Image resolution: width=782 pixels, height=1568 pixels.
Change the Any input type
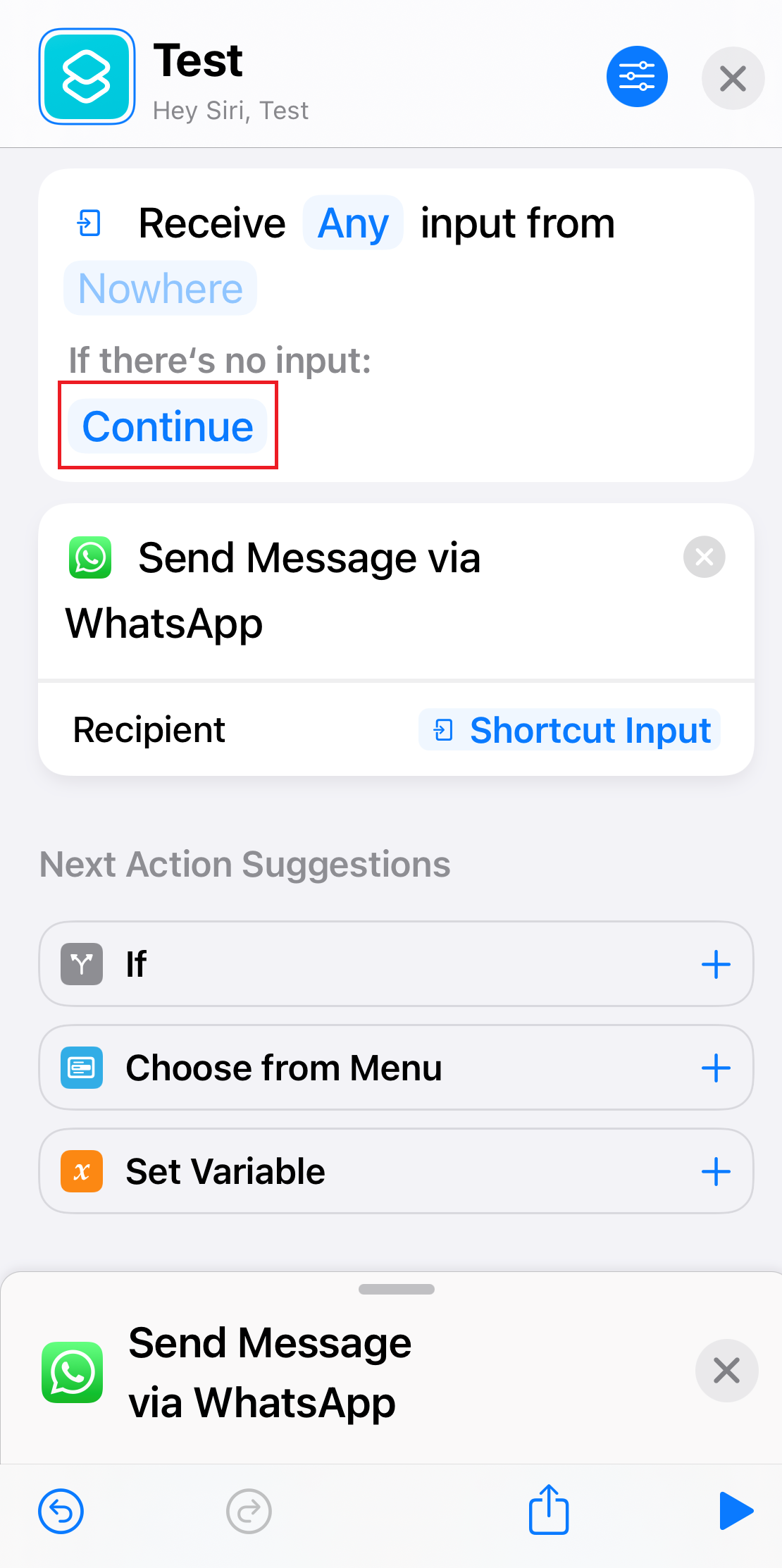point(353,223)
